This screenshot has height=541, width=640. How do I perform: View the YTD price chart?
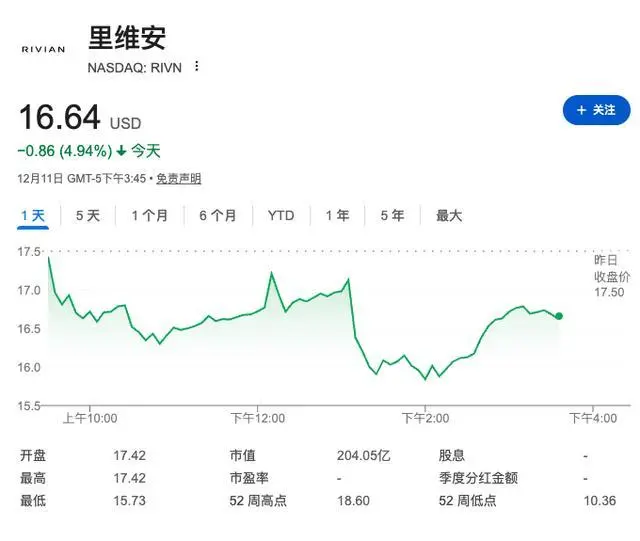point(281,215)
